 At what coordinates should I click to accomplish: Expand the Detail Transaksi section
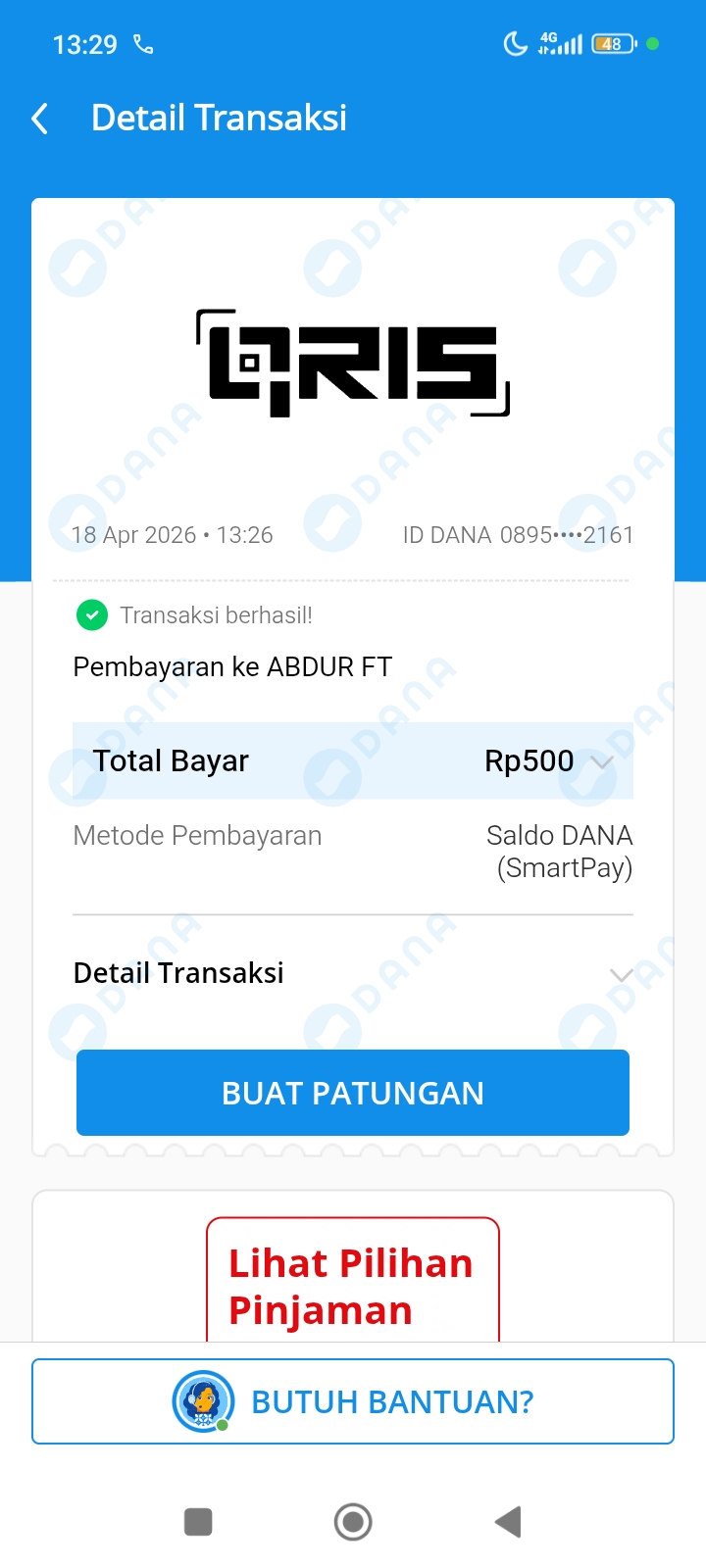(620, 974)
